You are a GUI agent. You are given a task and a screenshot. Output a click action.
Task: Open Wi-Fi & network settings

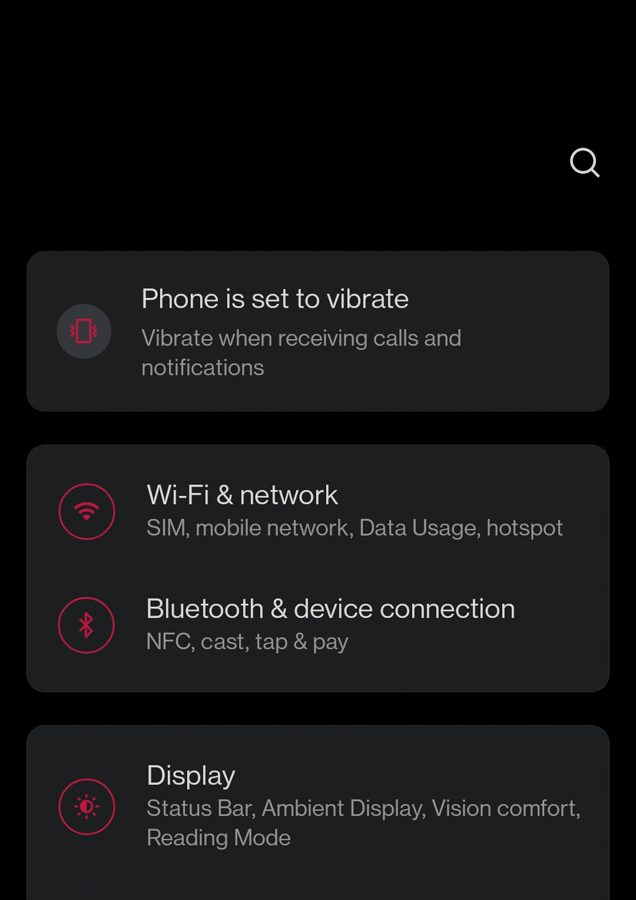(317, 511)
